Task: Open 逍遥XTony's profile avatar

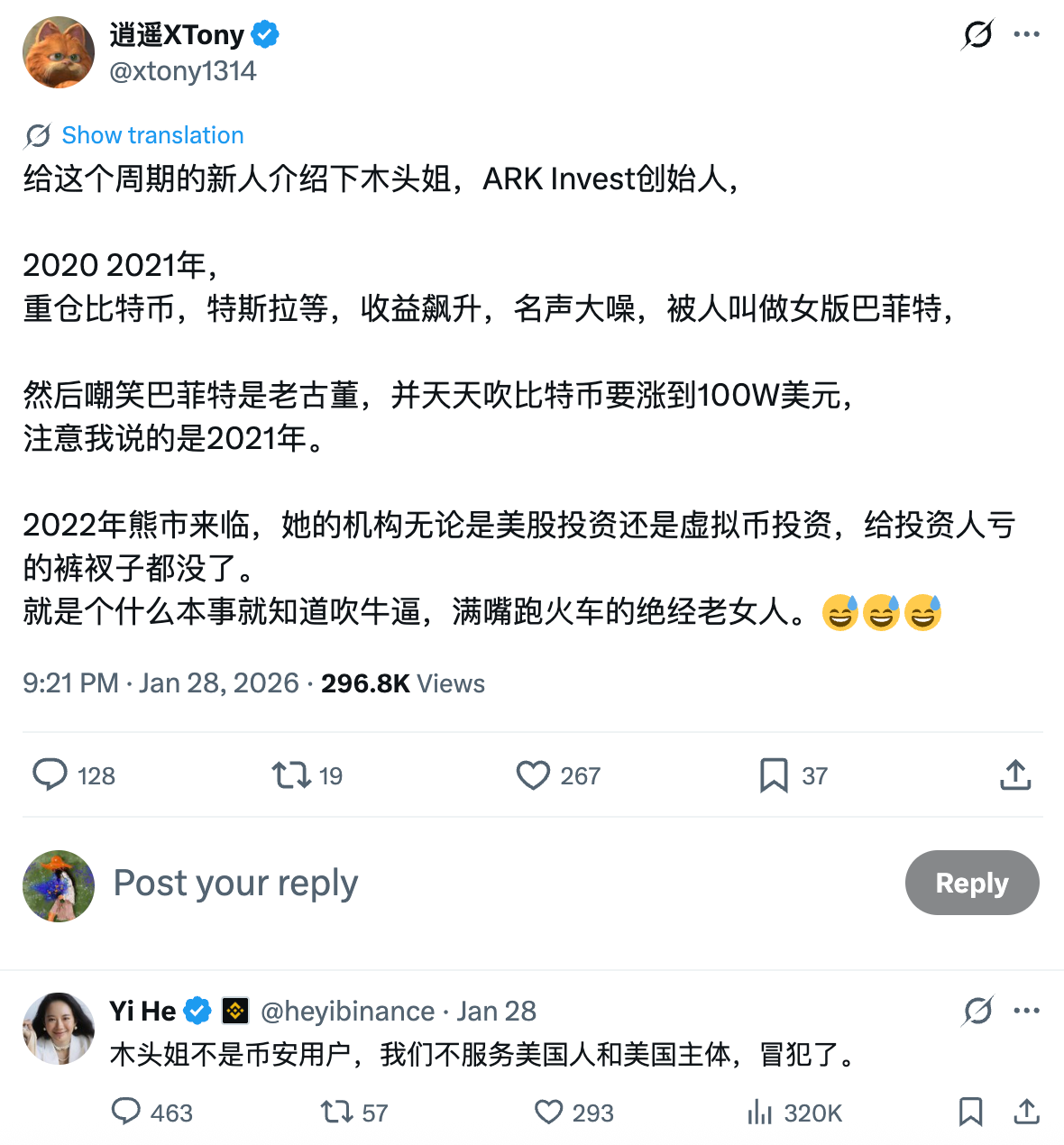Action: (59, 52)
